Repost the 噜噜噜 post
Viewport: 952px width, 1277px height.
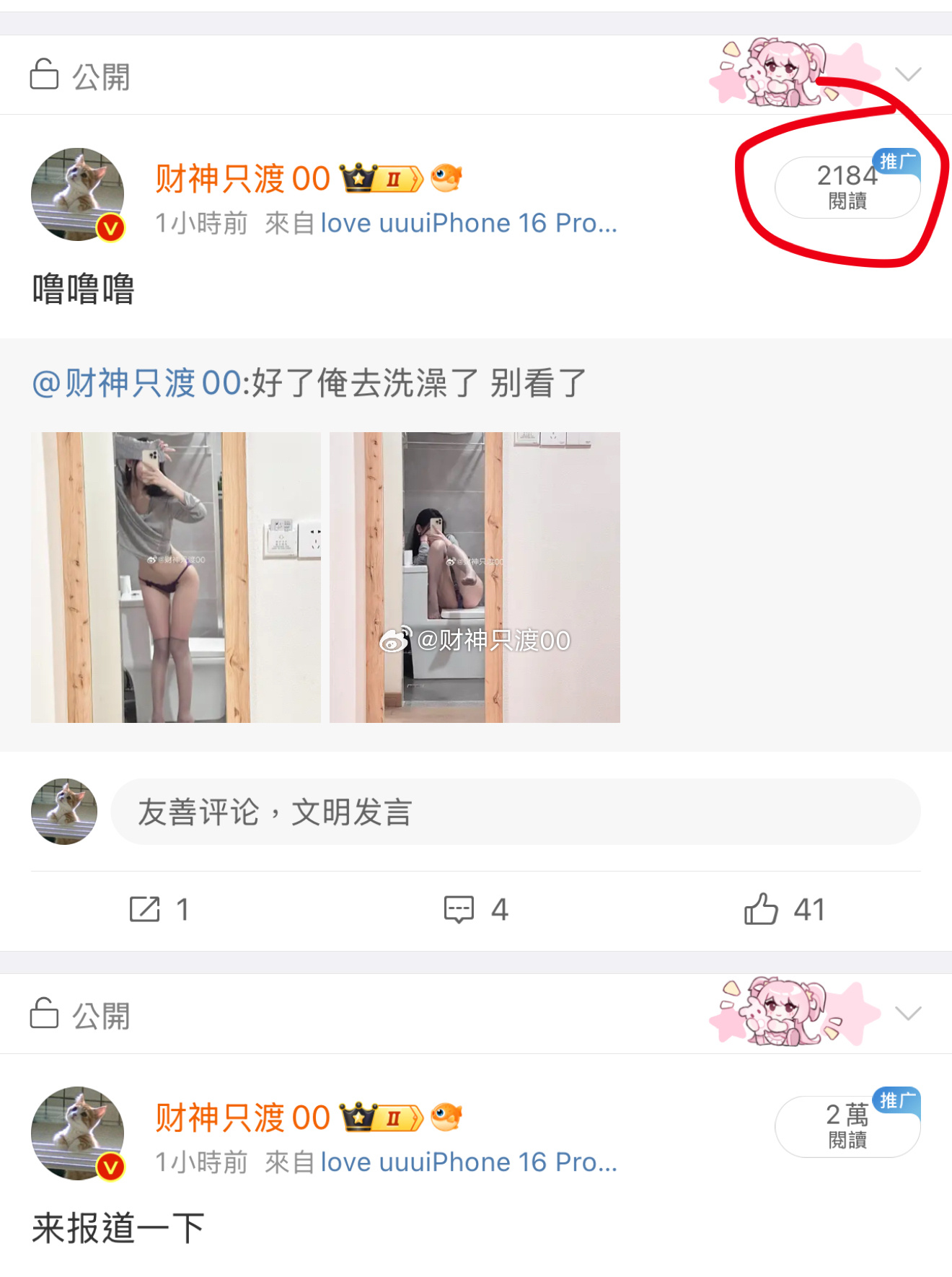click(159, 909)
